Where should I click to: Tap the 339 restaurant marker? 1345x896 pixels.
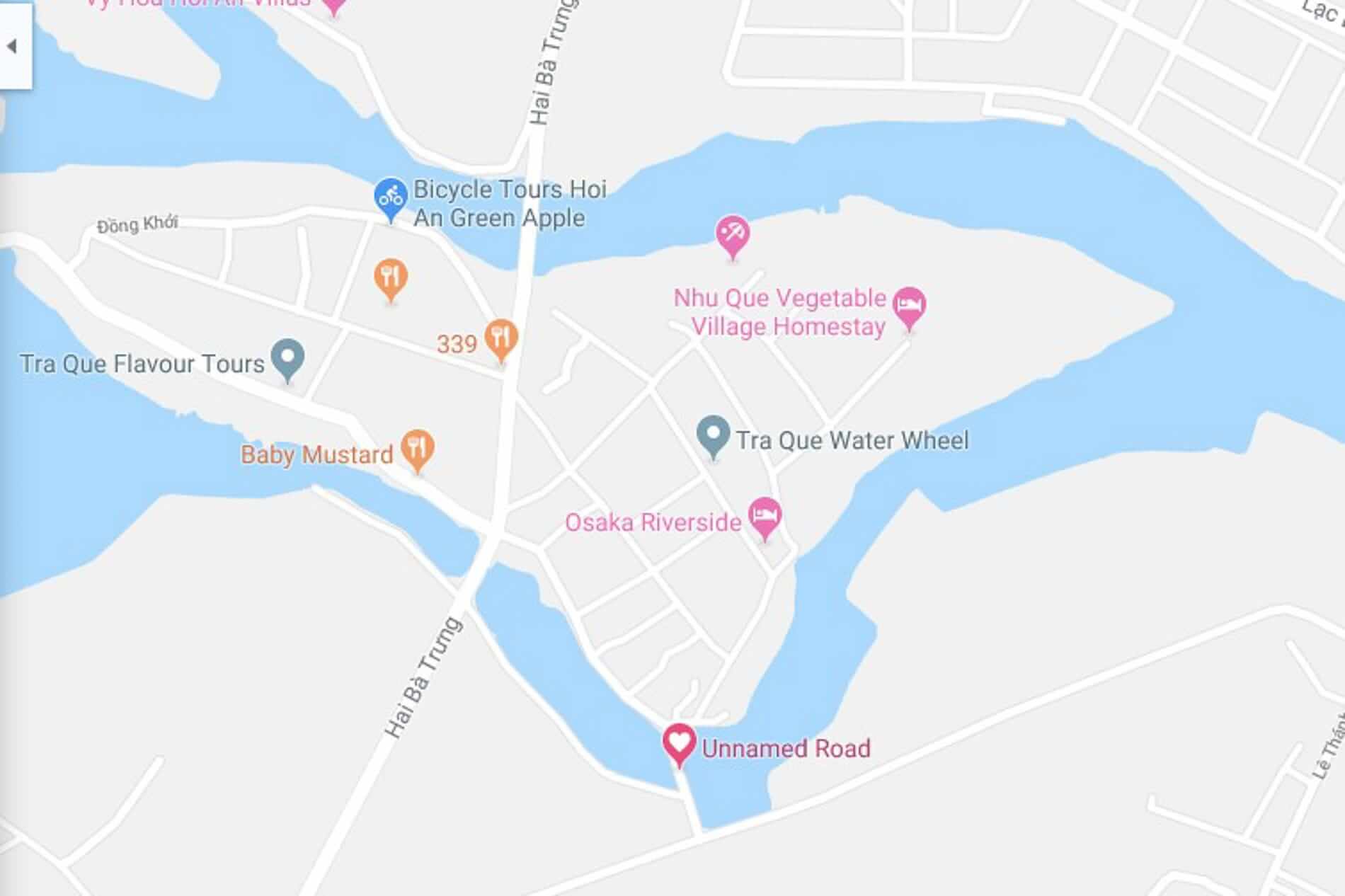point(500,338)
